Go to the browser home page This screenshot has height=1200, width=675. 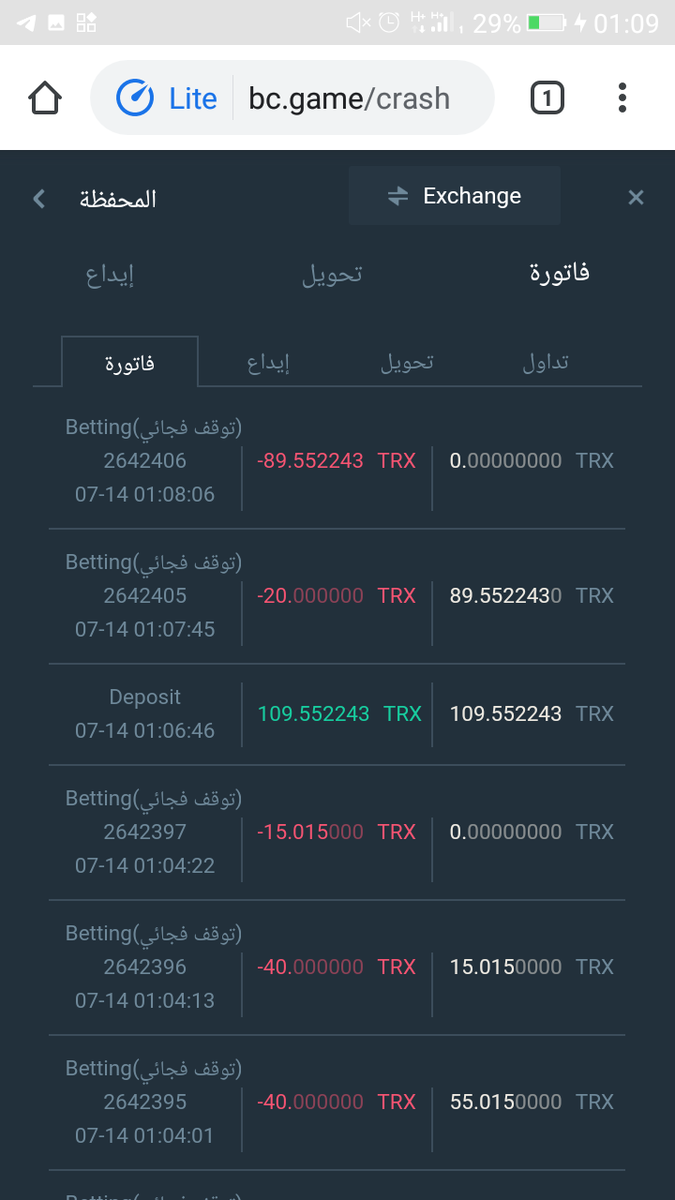point(45,99)
